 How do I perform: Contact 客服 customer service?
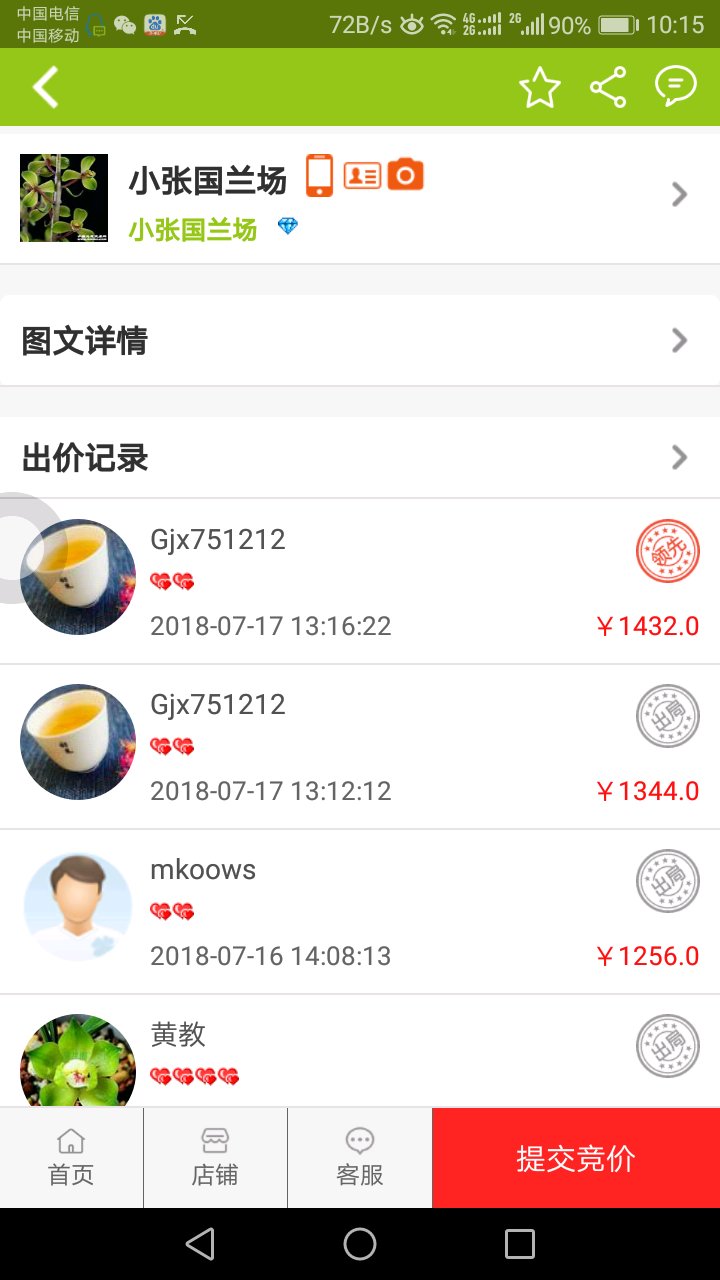[x=360, y=1158]
